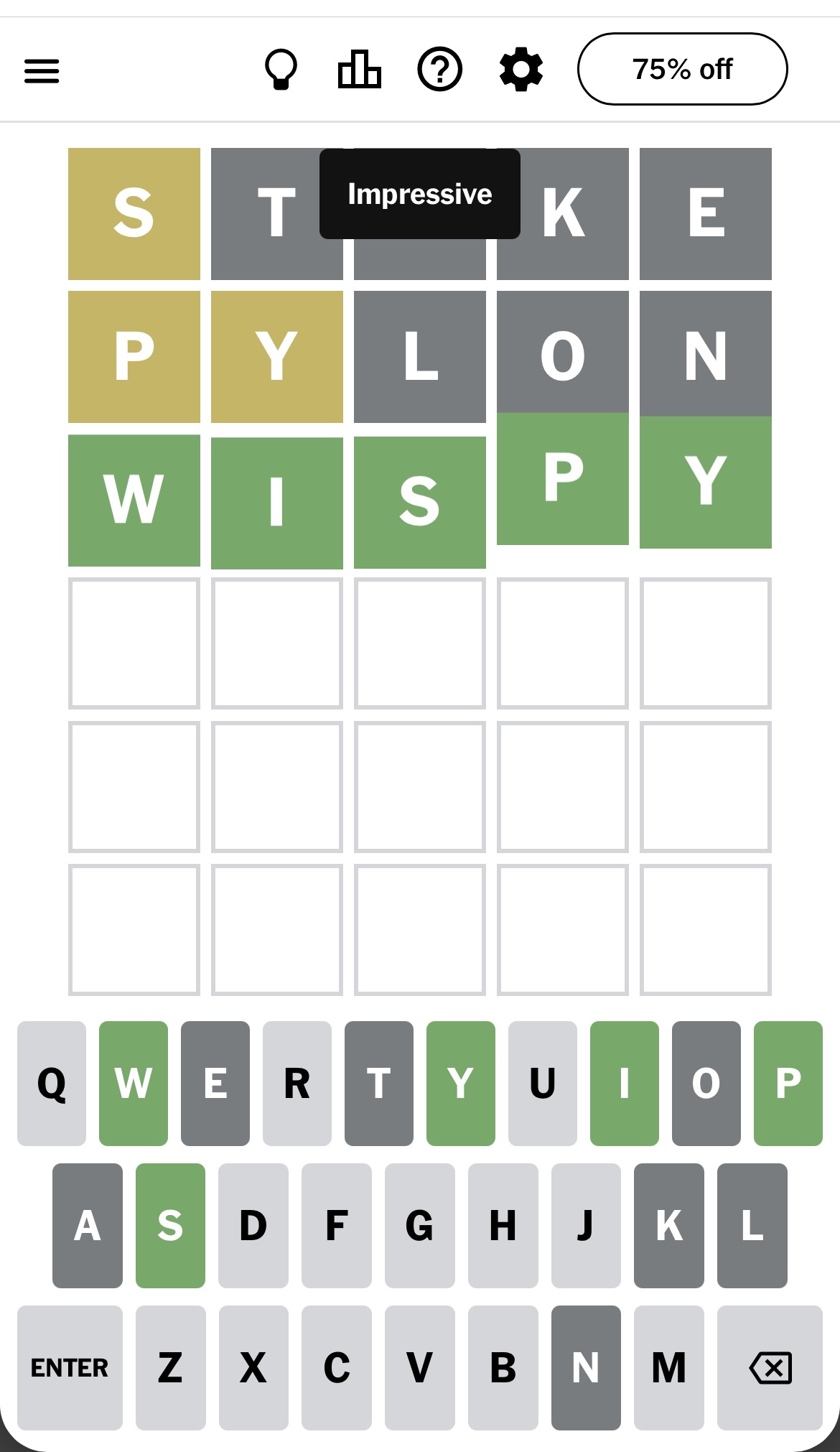Screen dimensions: 840x1452
Task: Tap the D key on keyboard
Action: (253, 1225)
